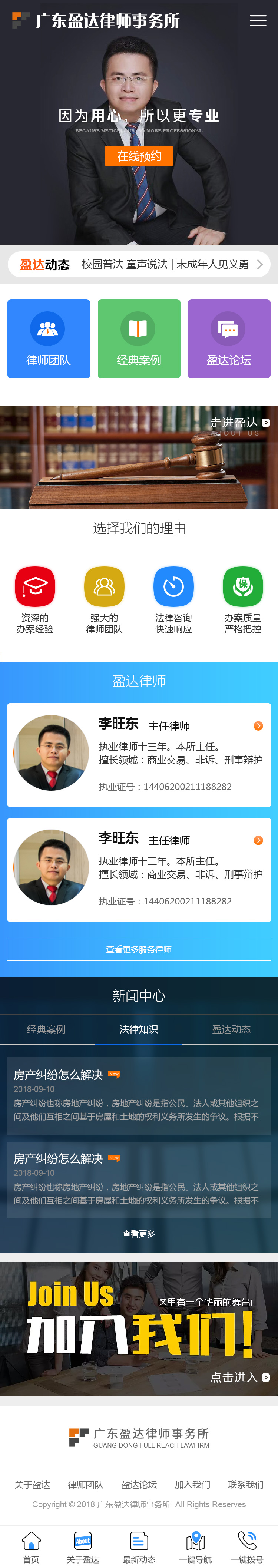278x1568 pixels.
Task: Tap the 在线预约 booking button
Action: [139, 156]
